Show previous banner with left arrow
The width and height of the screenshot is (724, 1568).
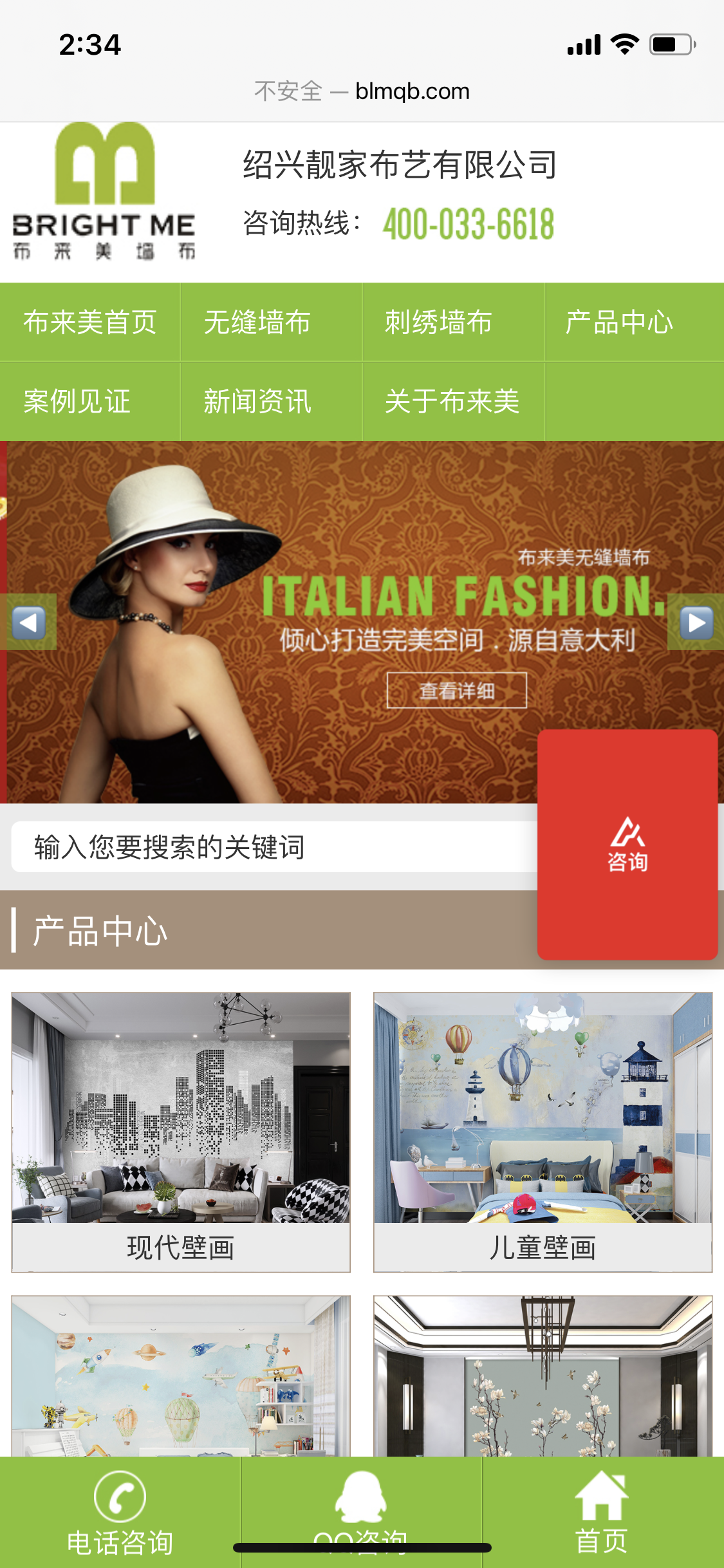[29, 622]
